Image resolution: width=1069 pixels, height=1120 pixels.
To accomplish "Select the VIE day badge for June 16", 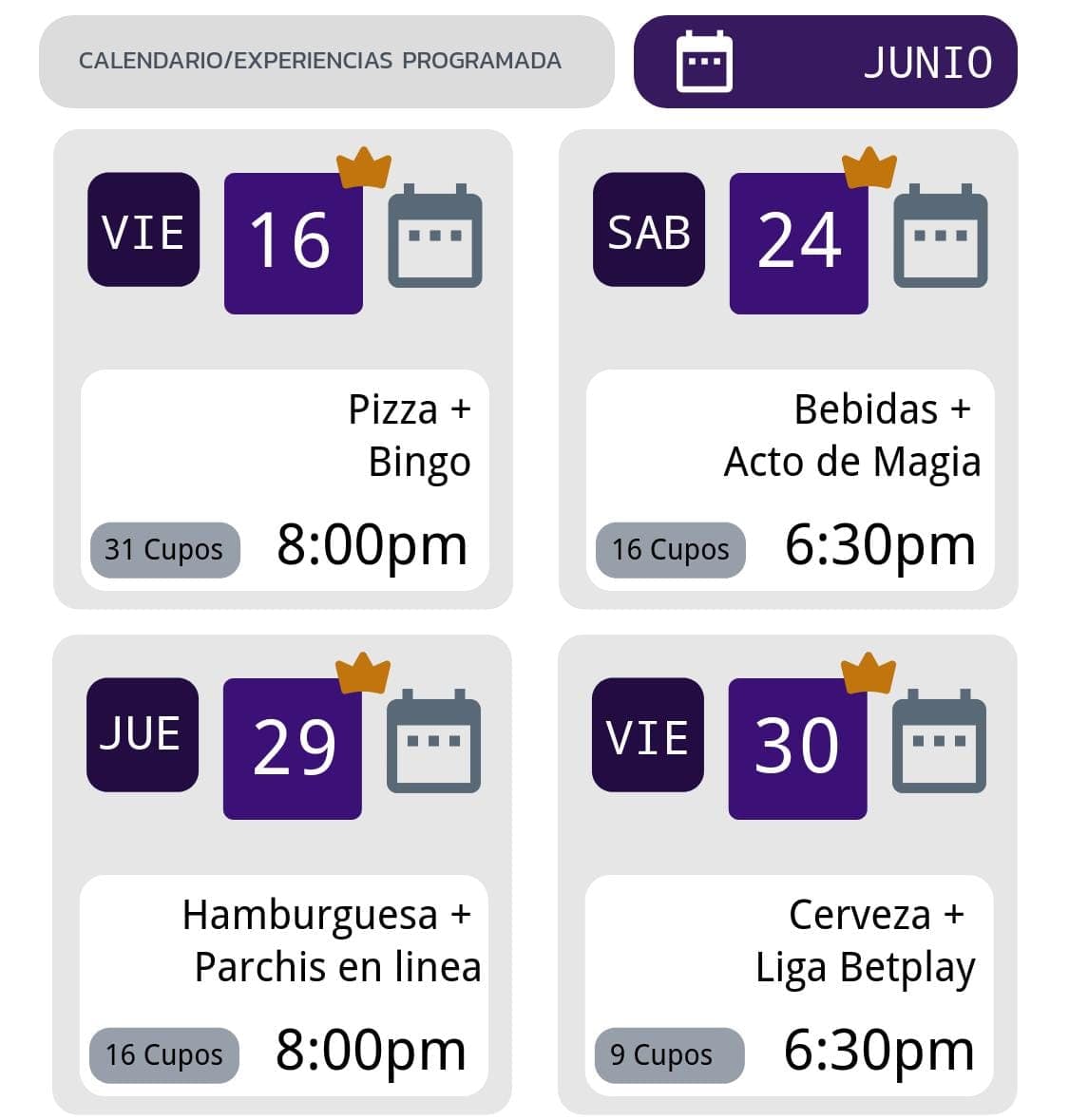I will click(x=143, y=230).
